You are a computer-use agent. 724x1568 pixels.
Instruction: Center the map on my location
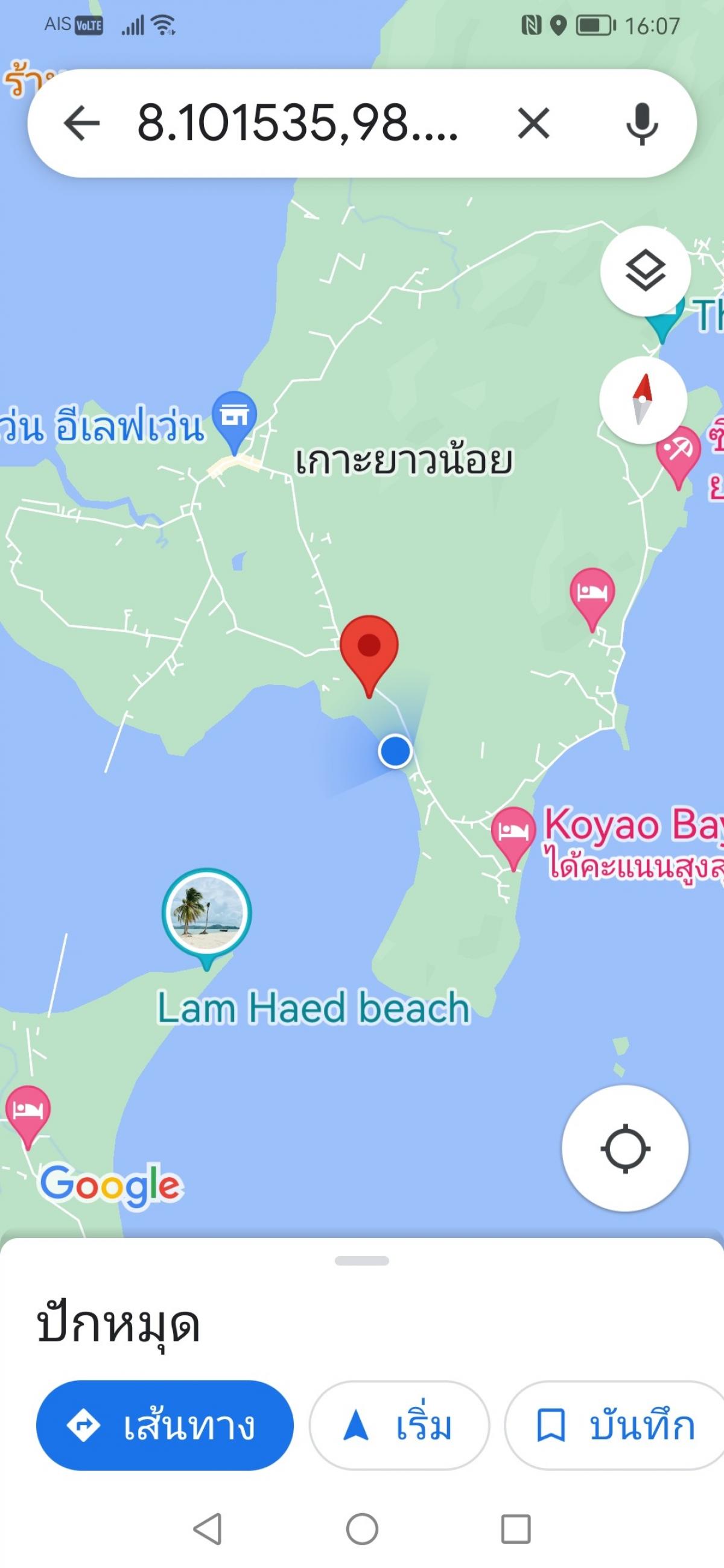point(624,1149)
